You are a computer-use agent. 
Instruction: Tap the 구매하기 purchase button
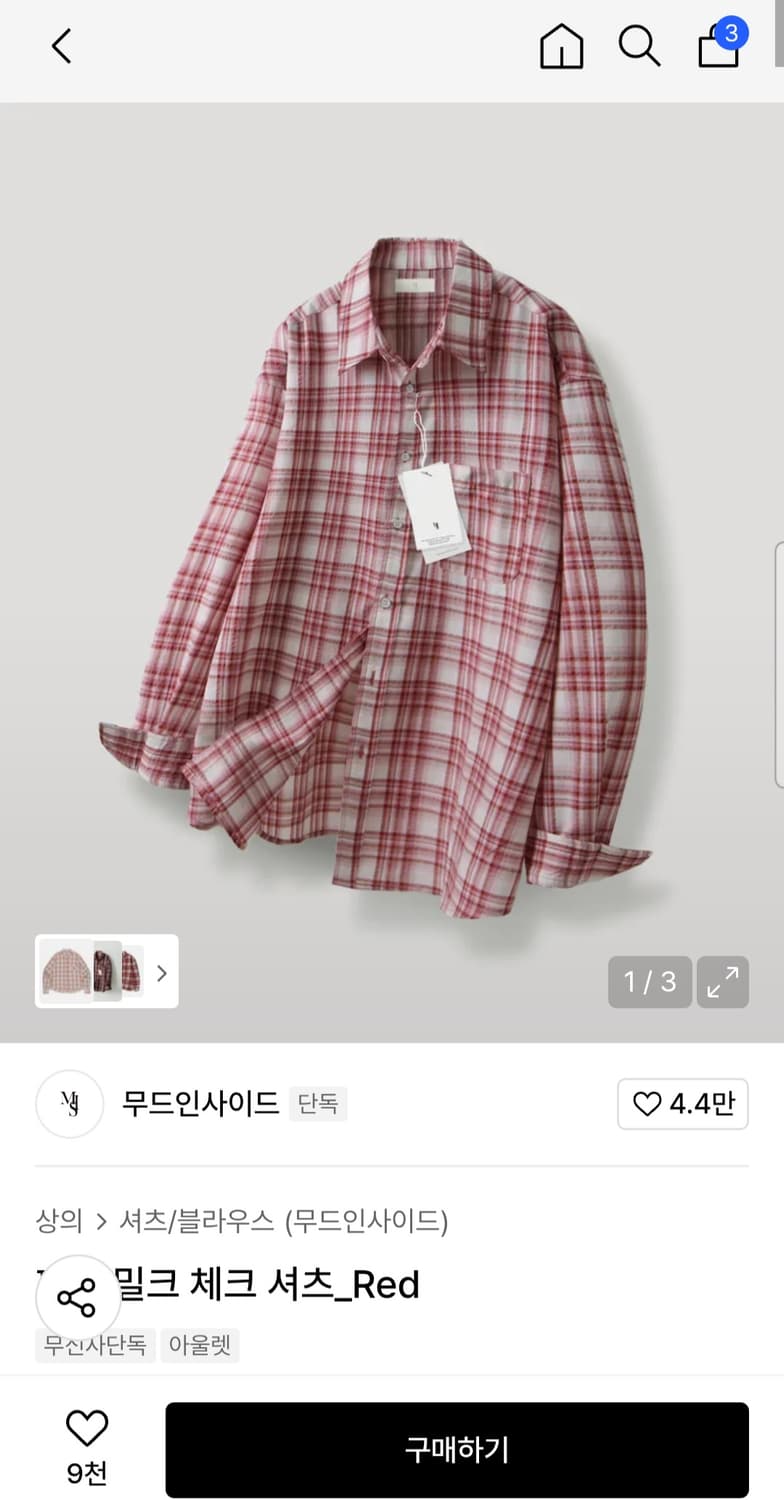[x=456, y=1450]
